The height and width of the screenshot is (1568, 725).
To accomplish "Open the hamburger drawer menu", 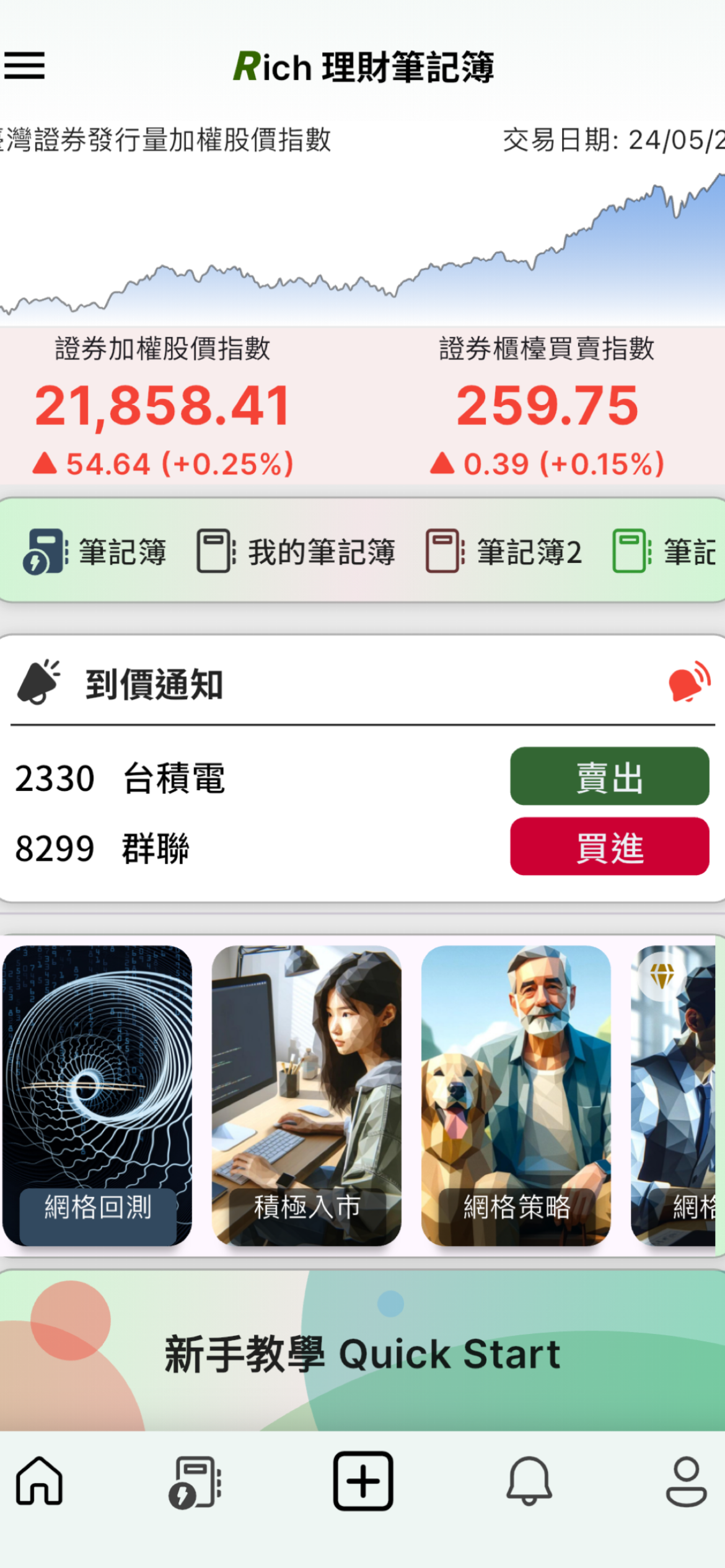I will (x=25, y=66).
